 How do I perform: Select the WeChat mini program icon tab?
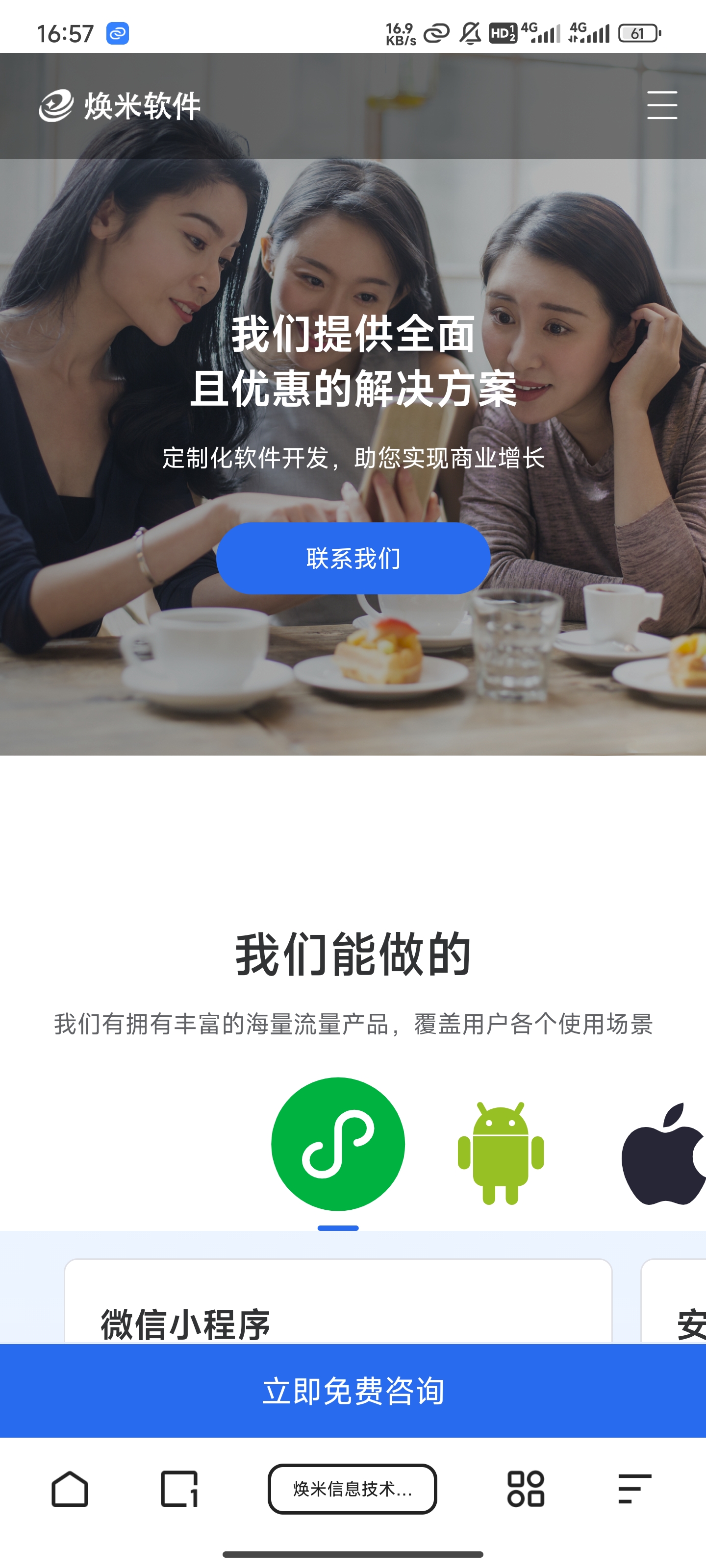click(x=338, y=1144)
